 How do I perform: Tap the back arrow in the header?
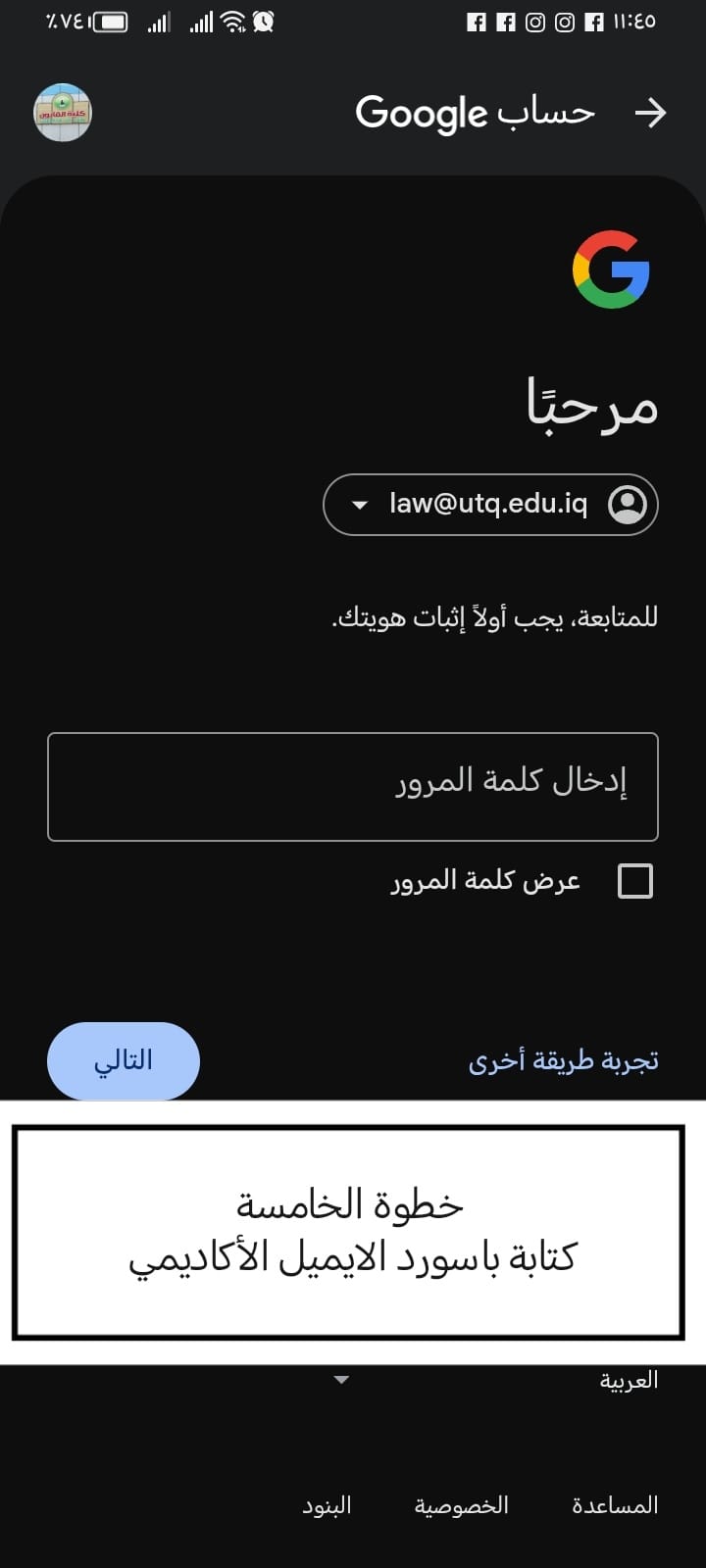coord(650,114)
